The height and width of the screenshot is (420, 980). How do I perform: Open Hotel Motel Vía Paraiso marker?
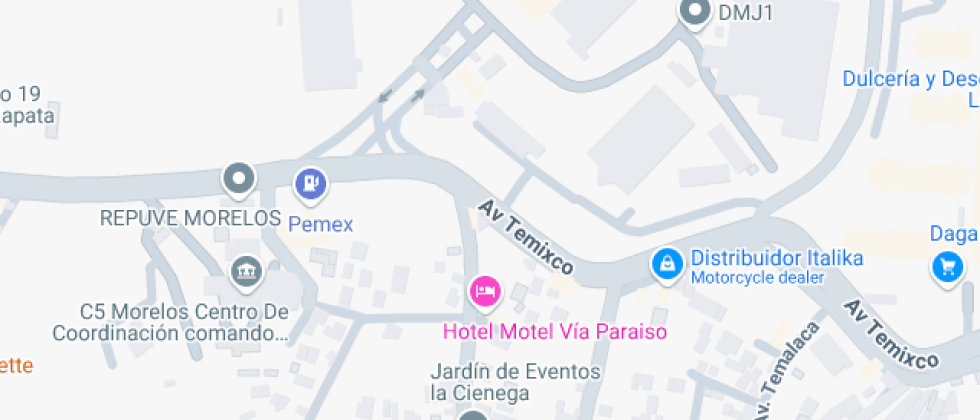(x=486, y=291)
